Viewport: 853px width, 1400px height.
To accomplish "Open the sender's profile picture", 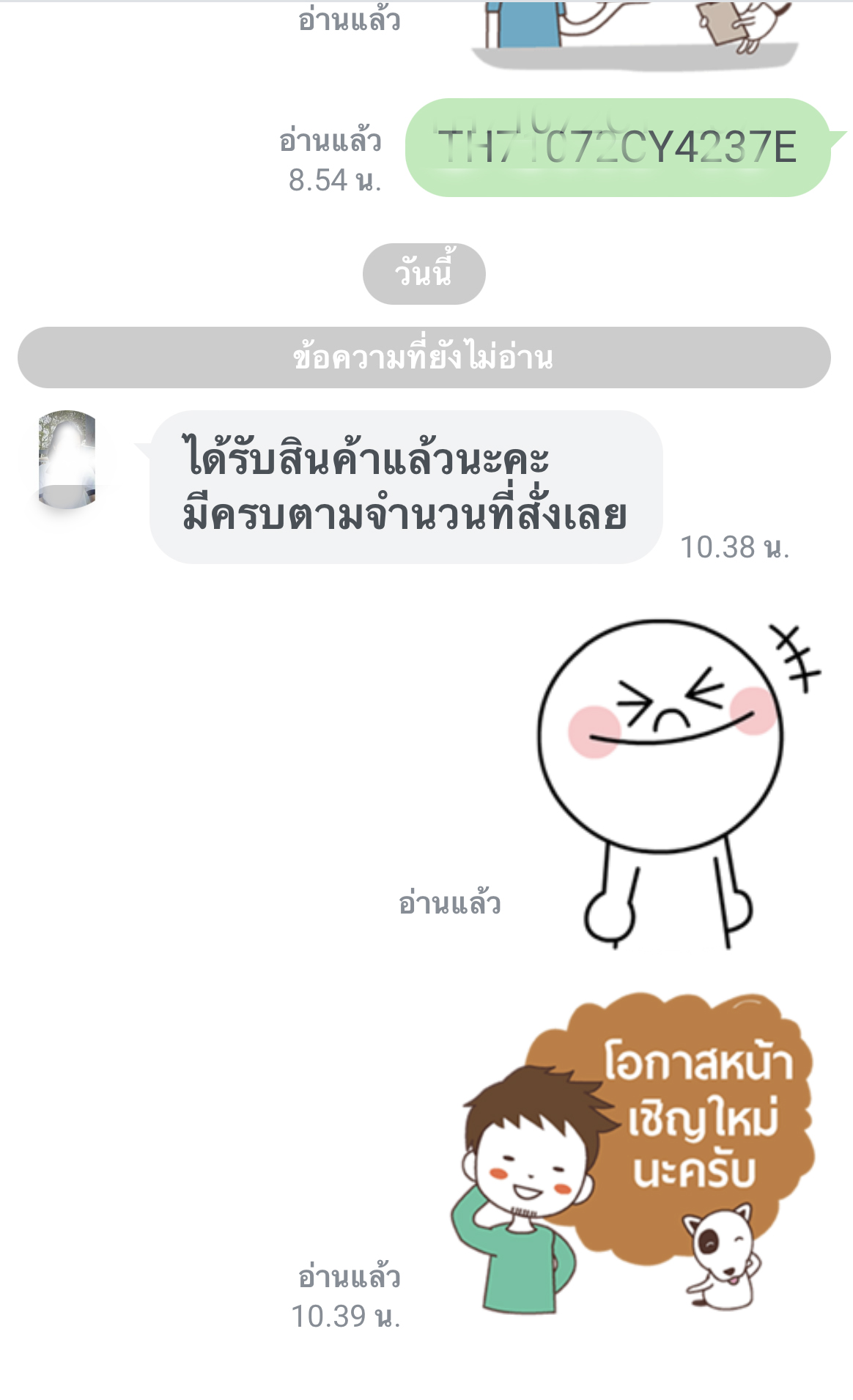I will 67,459.
